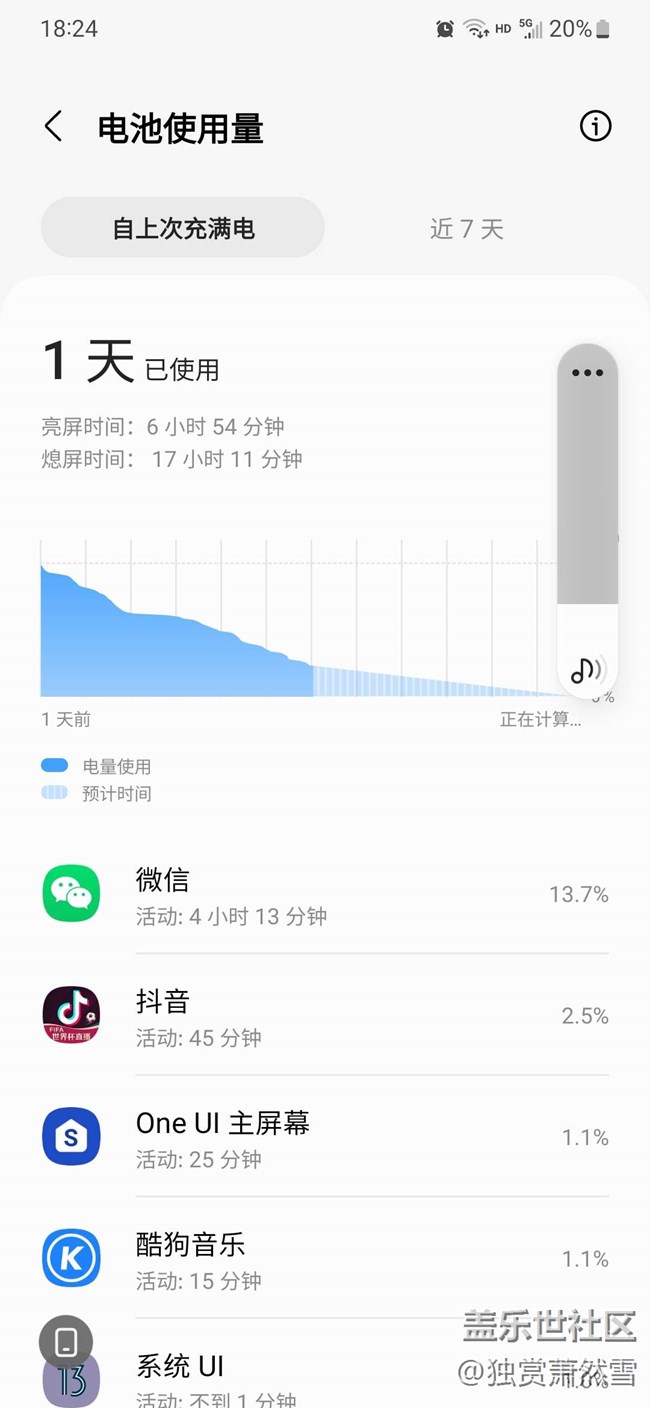This screenshot has height=1408, width=650.
Task: Tap the floating phone shortcut button
Action: pos(66,1342)
